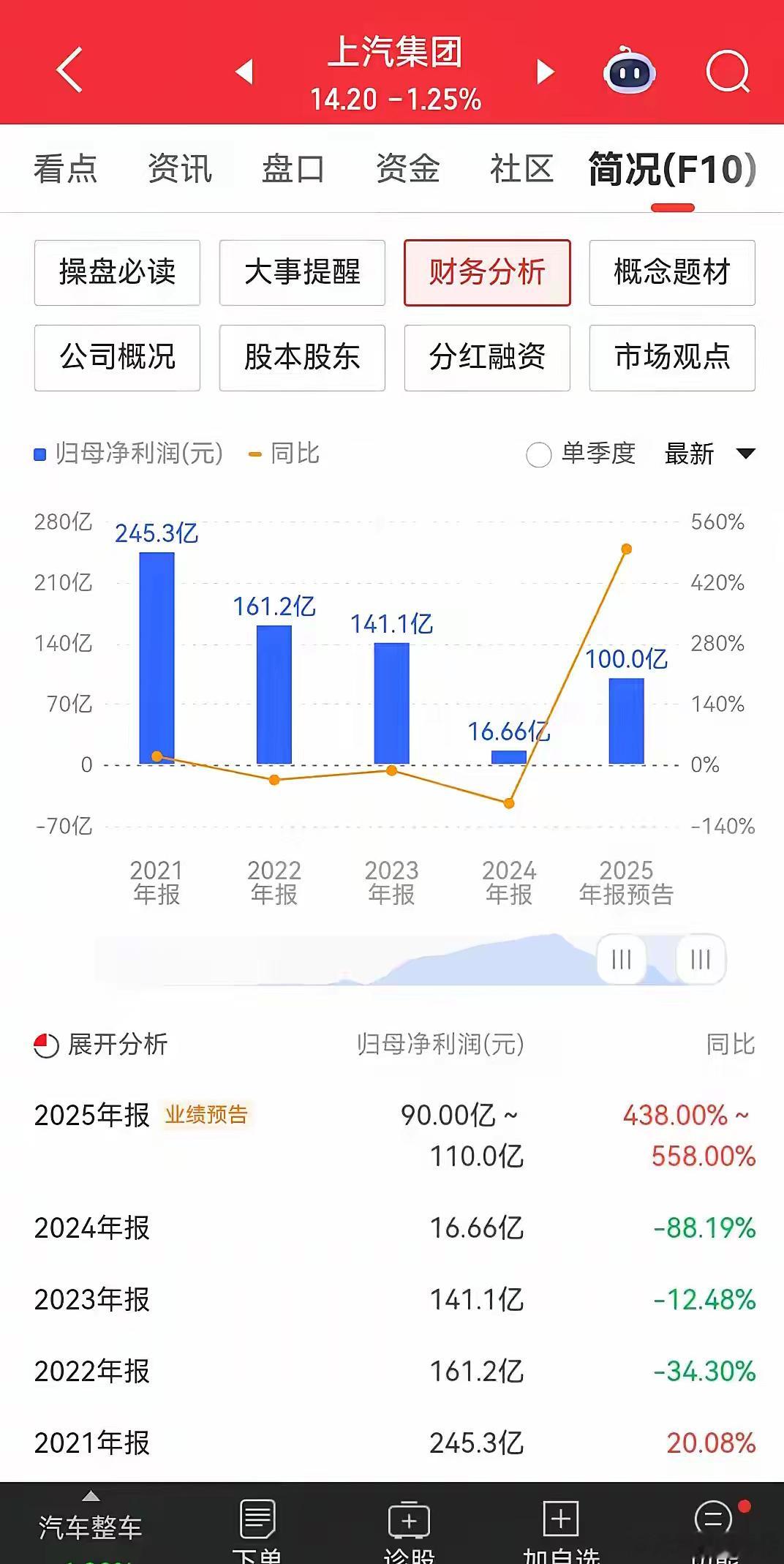
Task: Expand the 展开分析 analysis section
Action: pyautogui.click(x=102, y=1045)
